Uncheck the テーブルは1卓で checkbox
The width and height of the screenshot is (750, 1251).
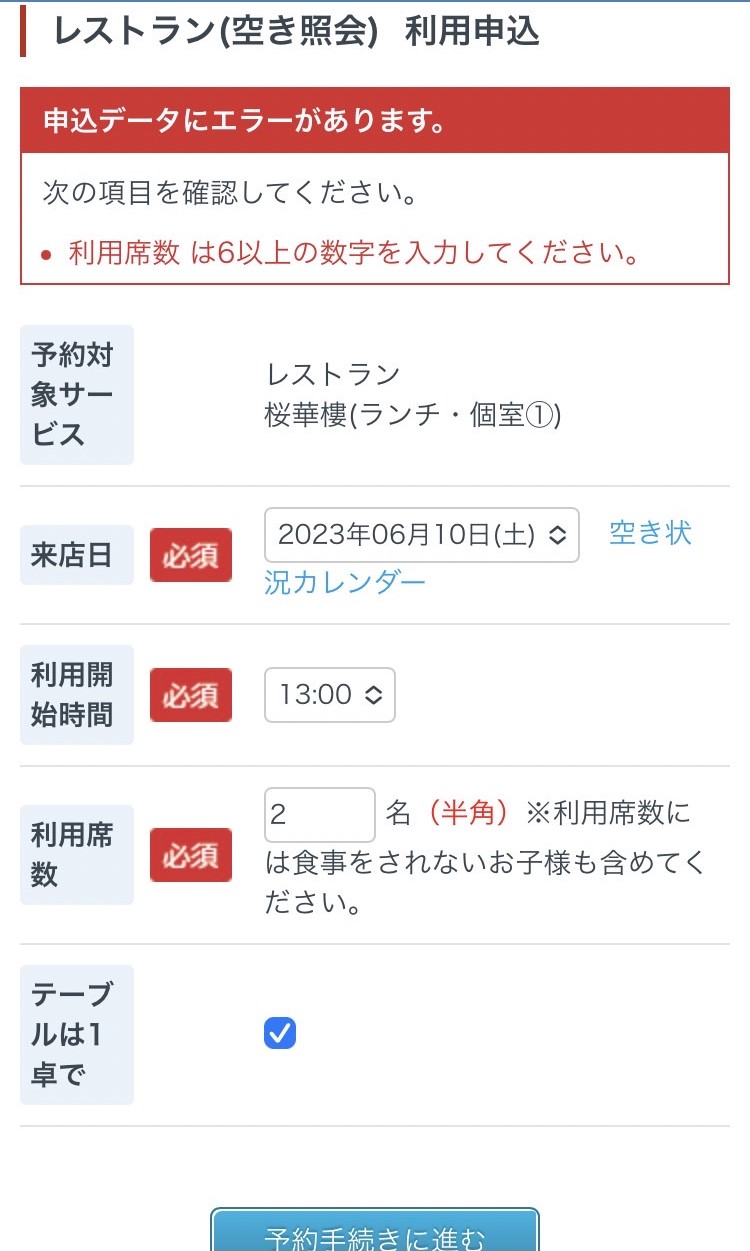point(280,1033)
